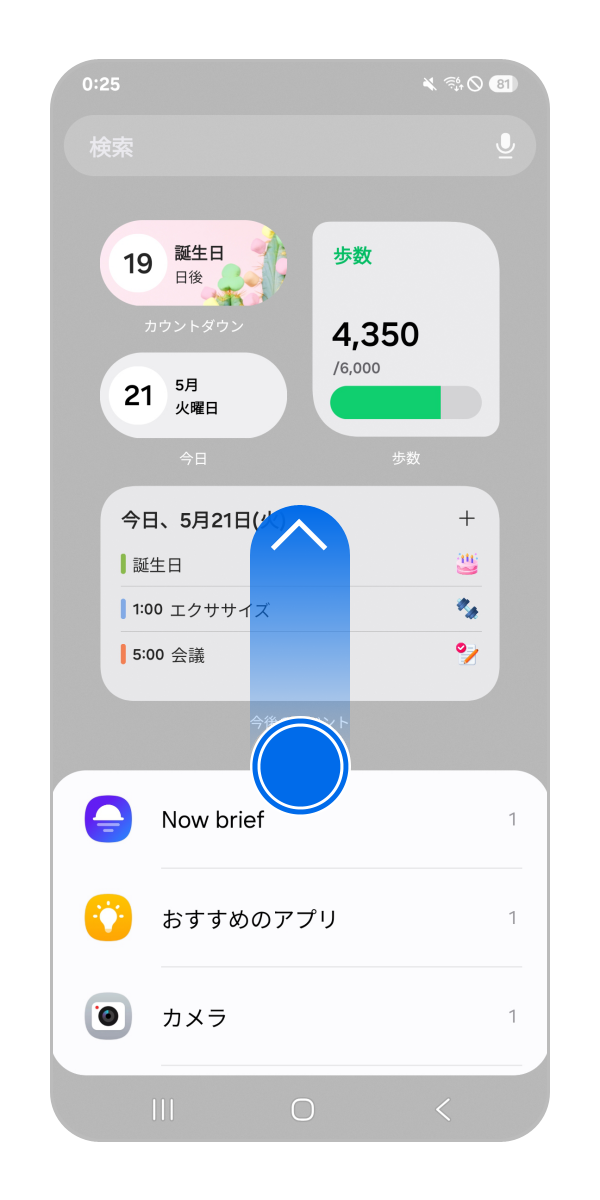
Task: Select おすすめのアプリ from the list
Action: tap(300, 918)
